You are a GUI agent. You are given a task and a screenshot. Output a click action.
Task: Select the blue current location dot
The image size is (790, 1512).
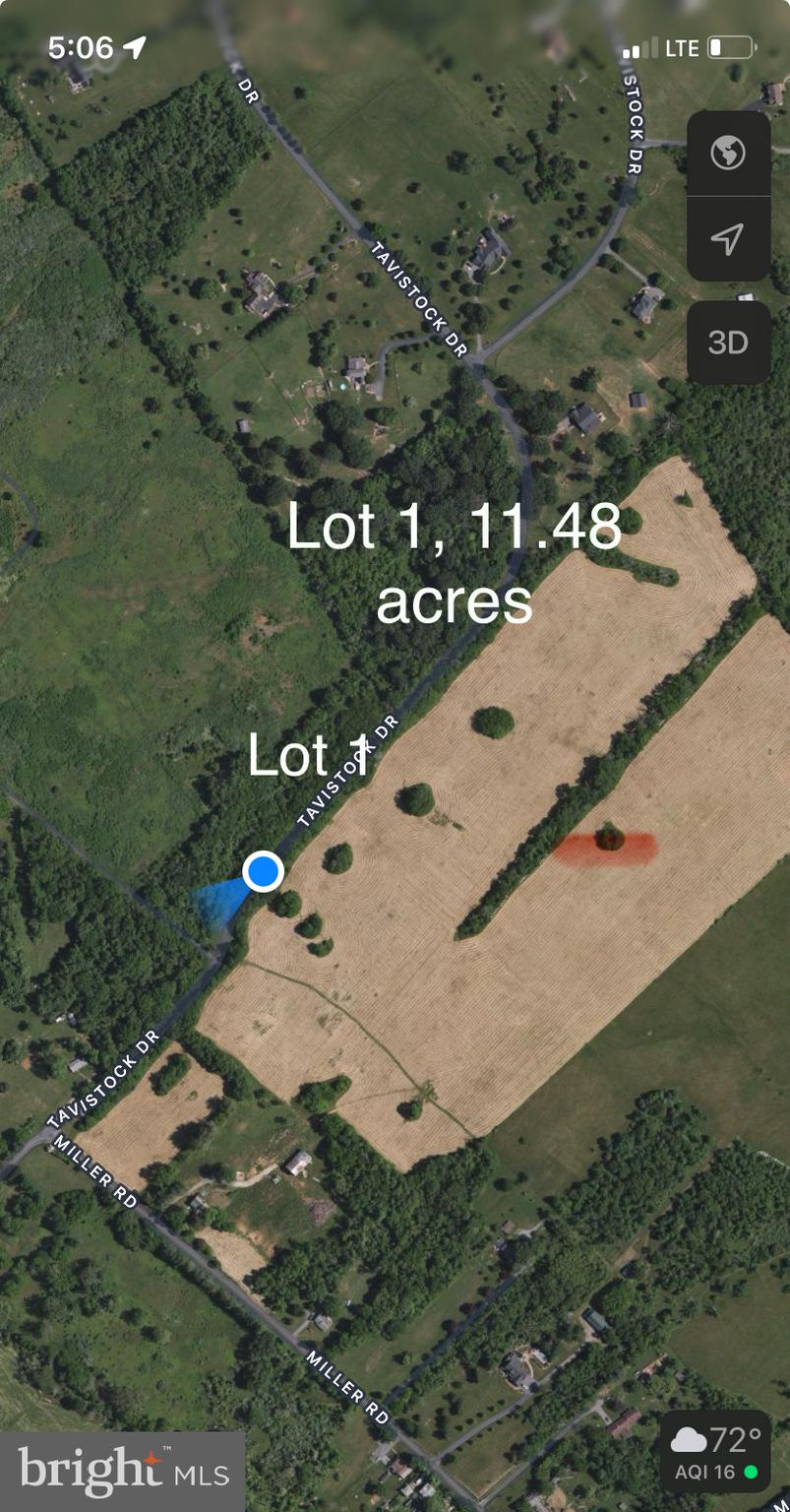point(263,871)
